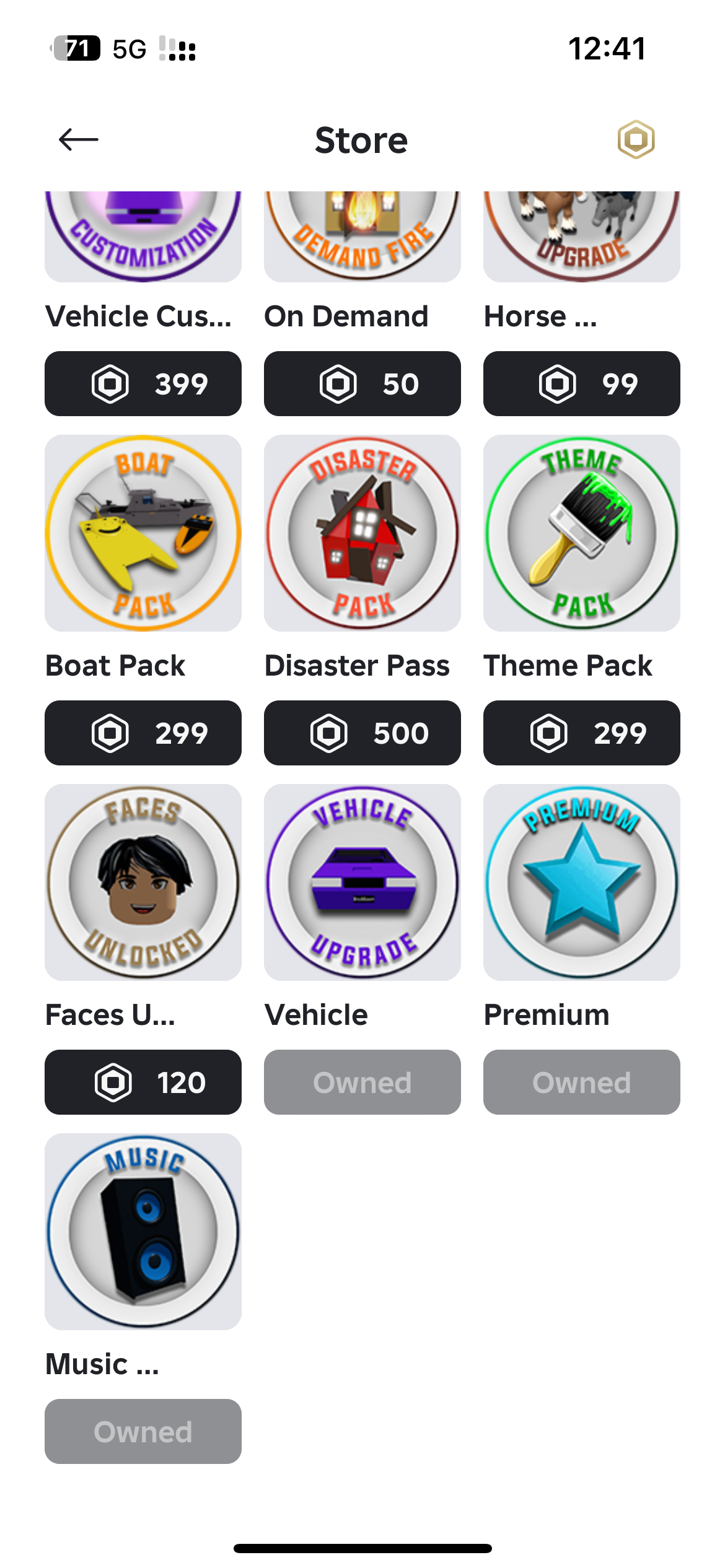Image resolution: width=725 pixels, height=1568 pixels.
Task: Buy Boat Pack for 299 Robux
Action: point(143,733)
